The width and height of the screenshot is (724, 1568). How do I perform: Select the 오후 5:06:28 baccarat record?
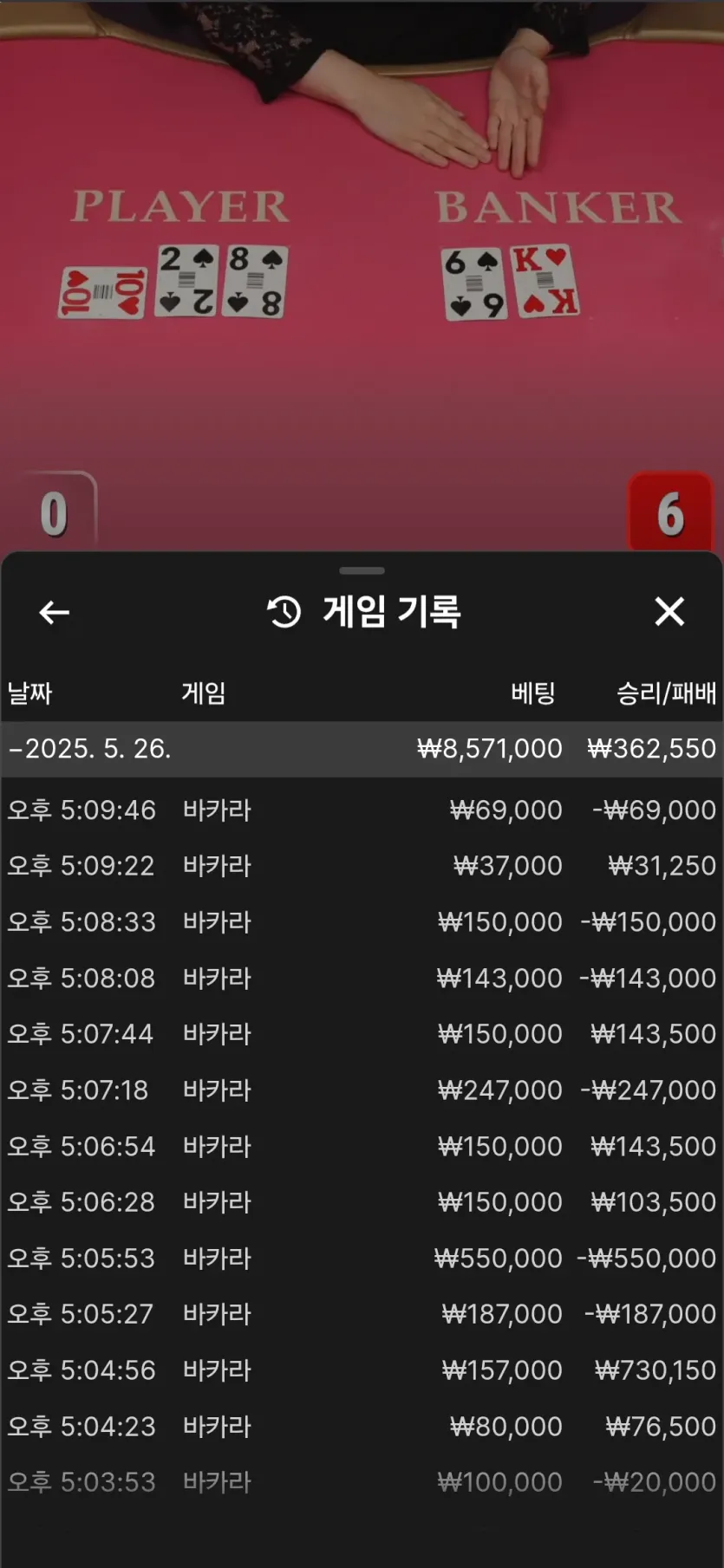(x=362, y=1202)
